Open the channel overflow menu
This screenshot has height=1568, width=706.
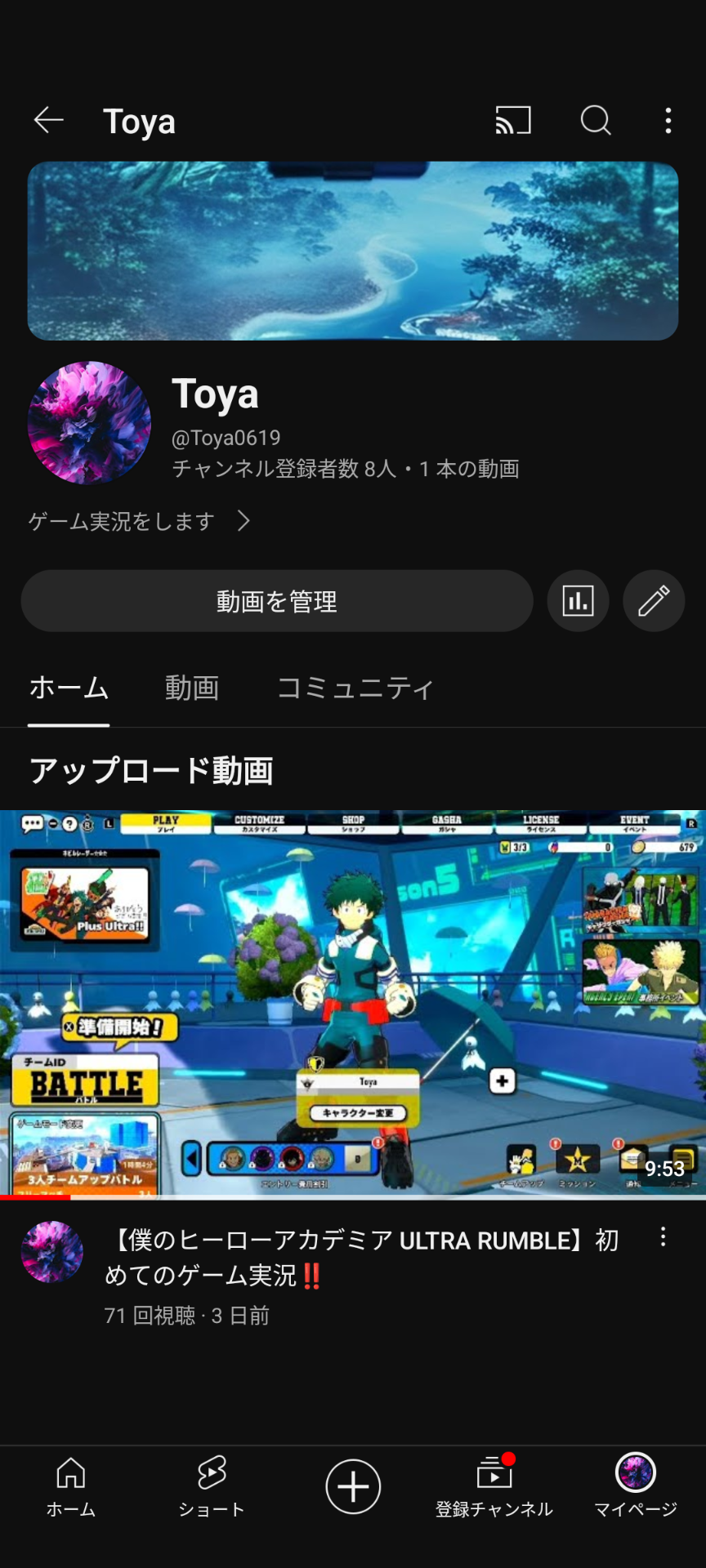(x=668, y=121)
